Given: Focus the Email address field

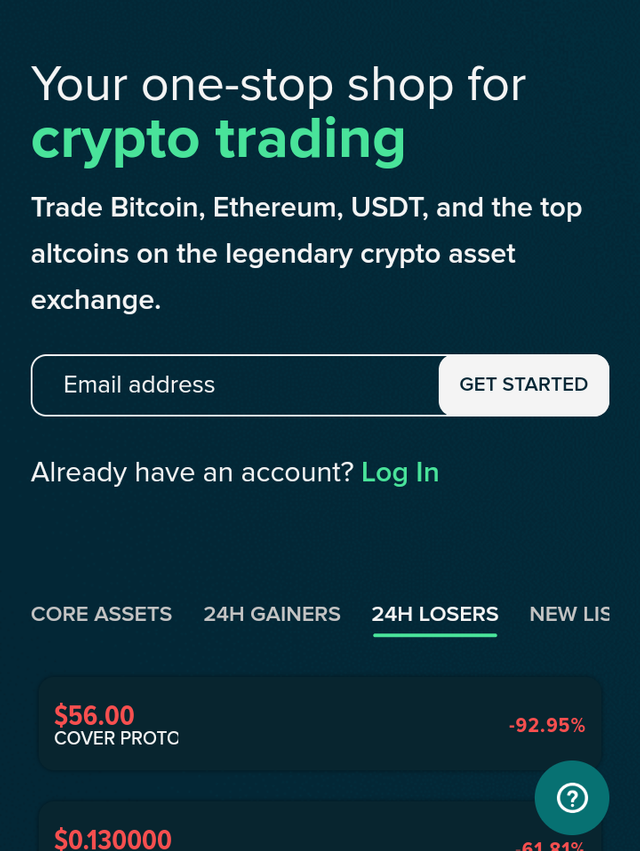Looking at the screenshot, I should pos(235,385).
